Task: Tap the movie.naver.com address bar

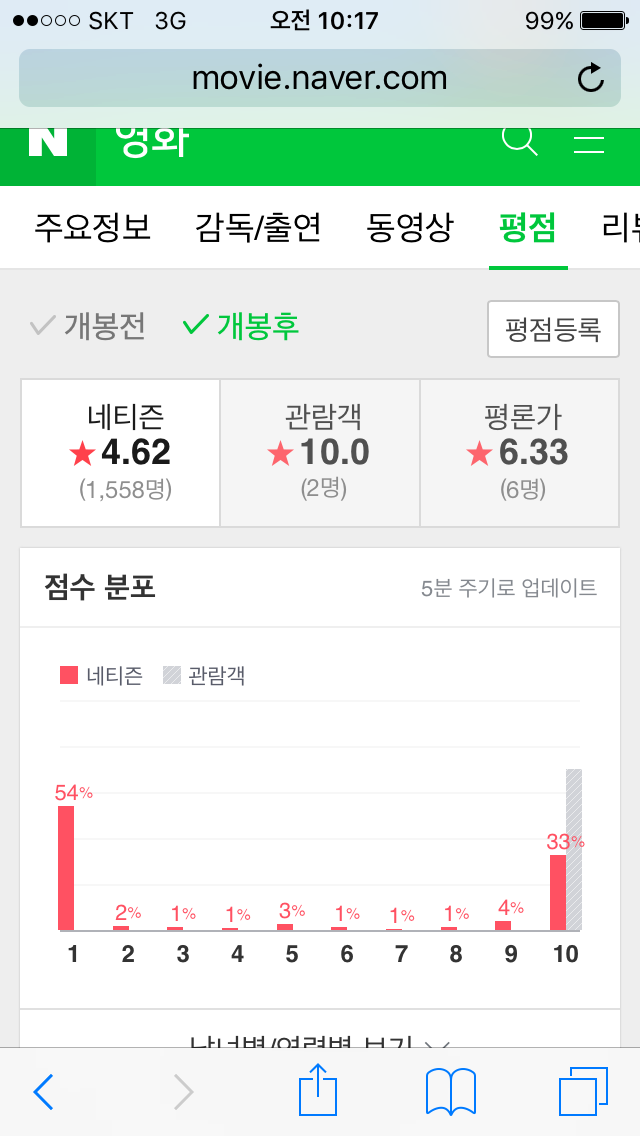Action: click(x=320, y=78)
